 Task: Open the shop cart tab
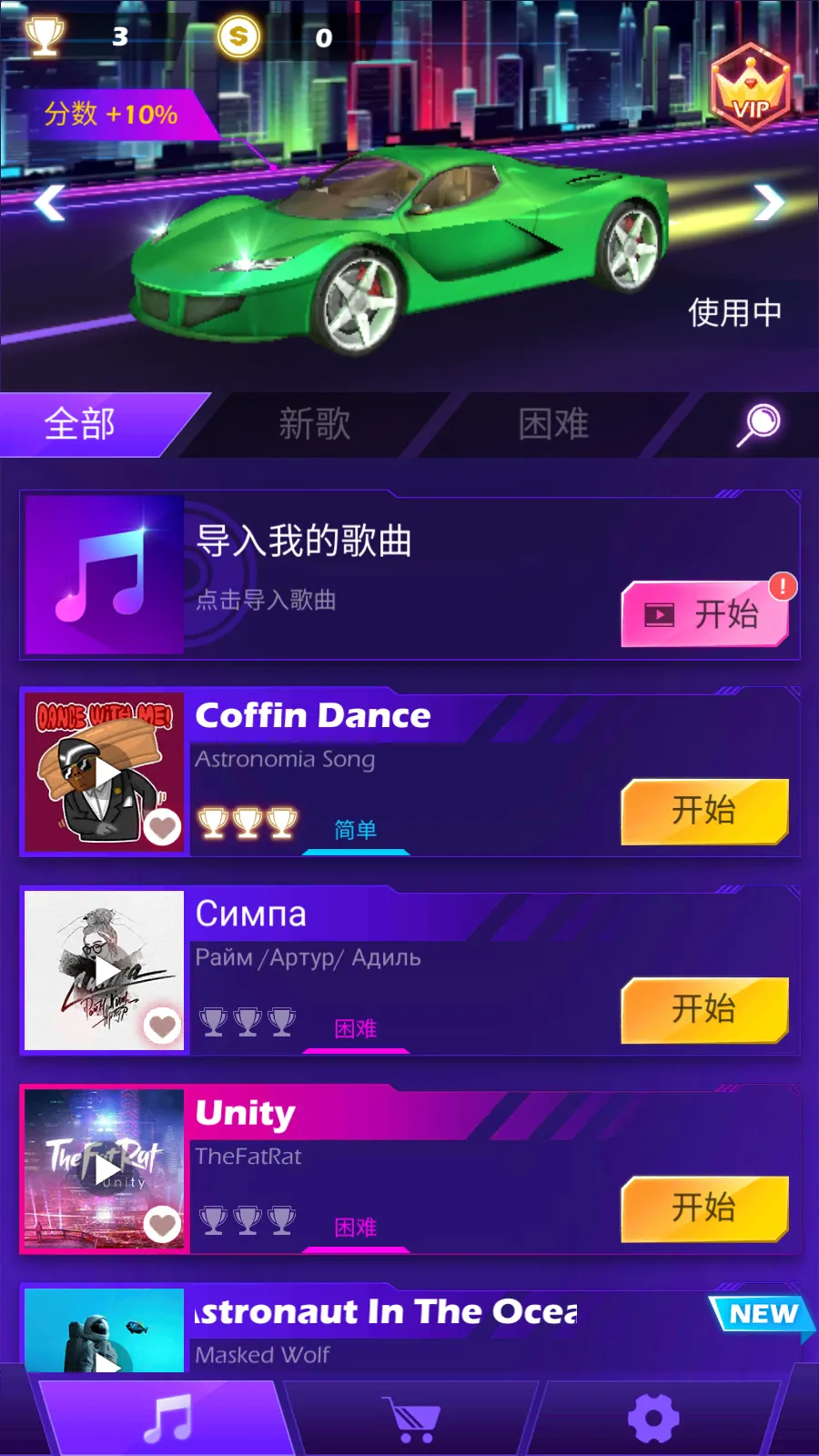(414, 1420)
